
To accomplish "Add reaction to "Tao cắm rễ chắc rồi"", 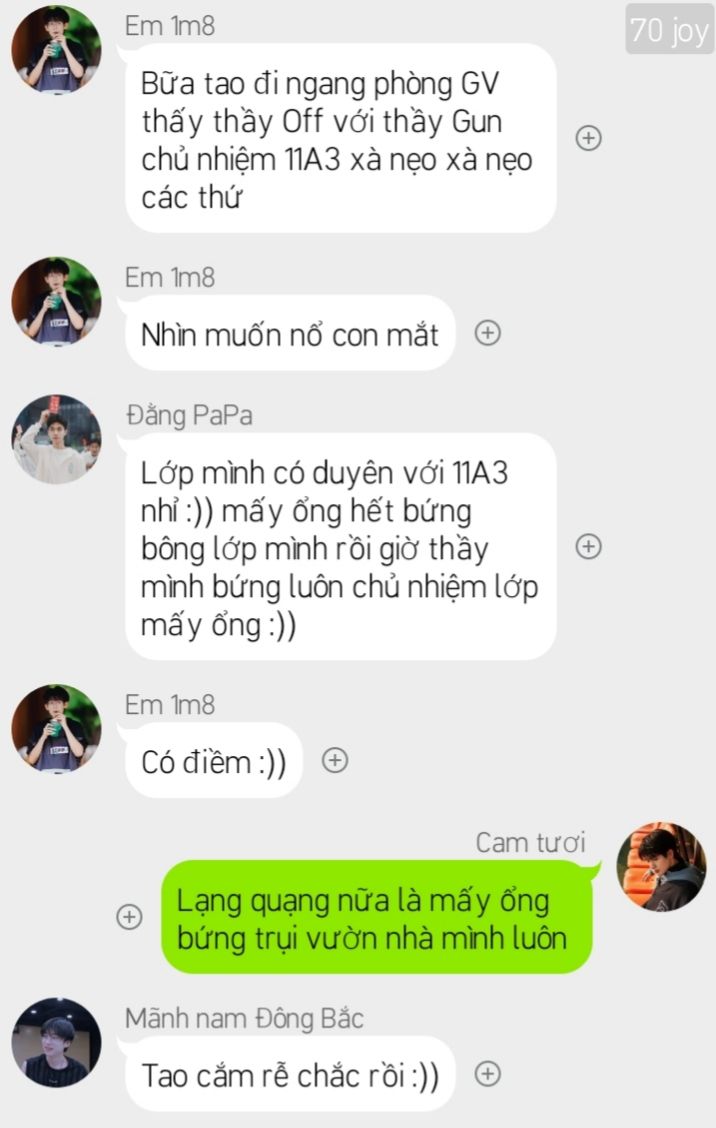I will [487, 1074].
